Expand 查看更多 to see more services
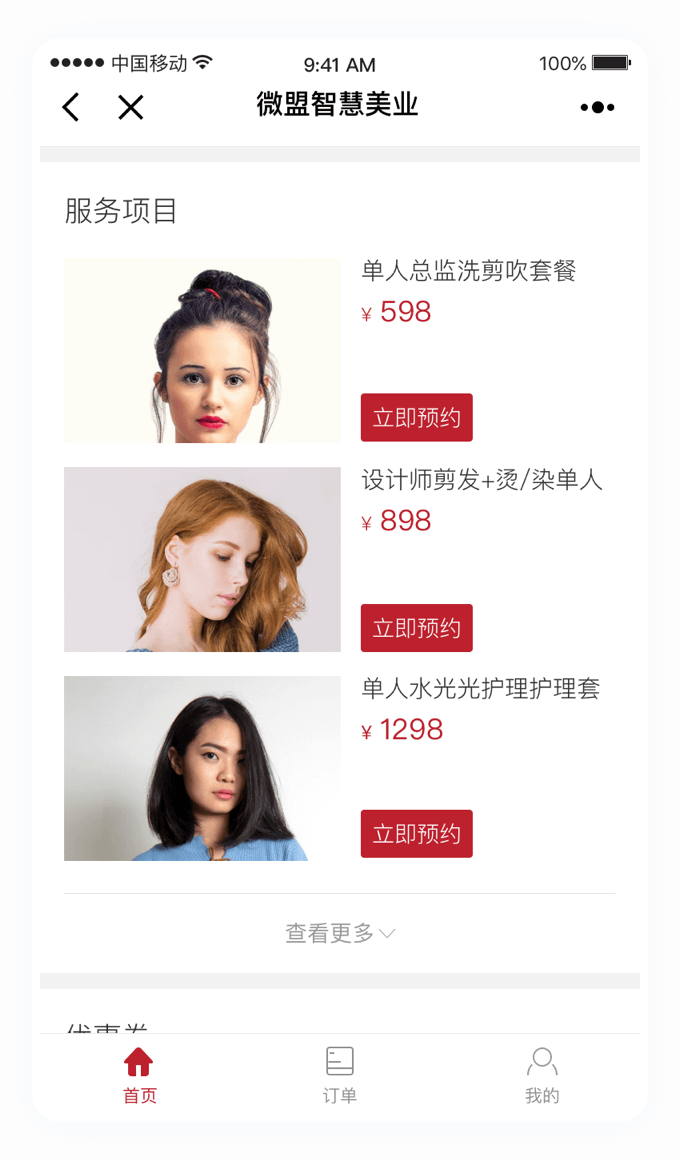The width and height of the screenshot is (680, 1160). tap(340, 933)
